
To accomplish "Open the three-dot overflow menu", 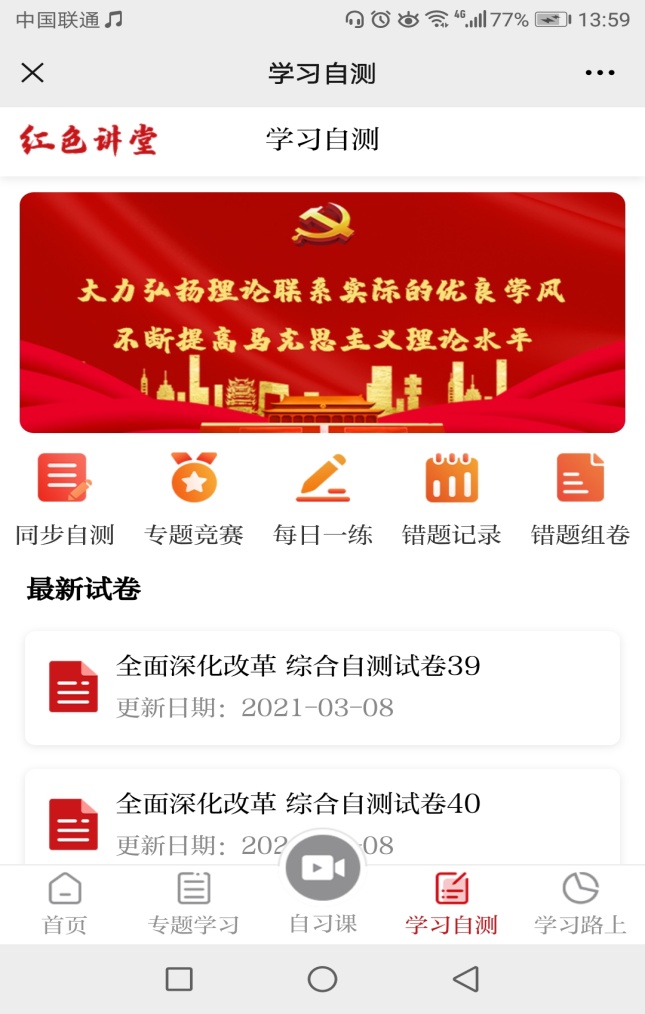I will click(x=600, y=73).
